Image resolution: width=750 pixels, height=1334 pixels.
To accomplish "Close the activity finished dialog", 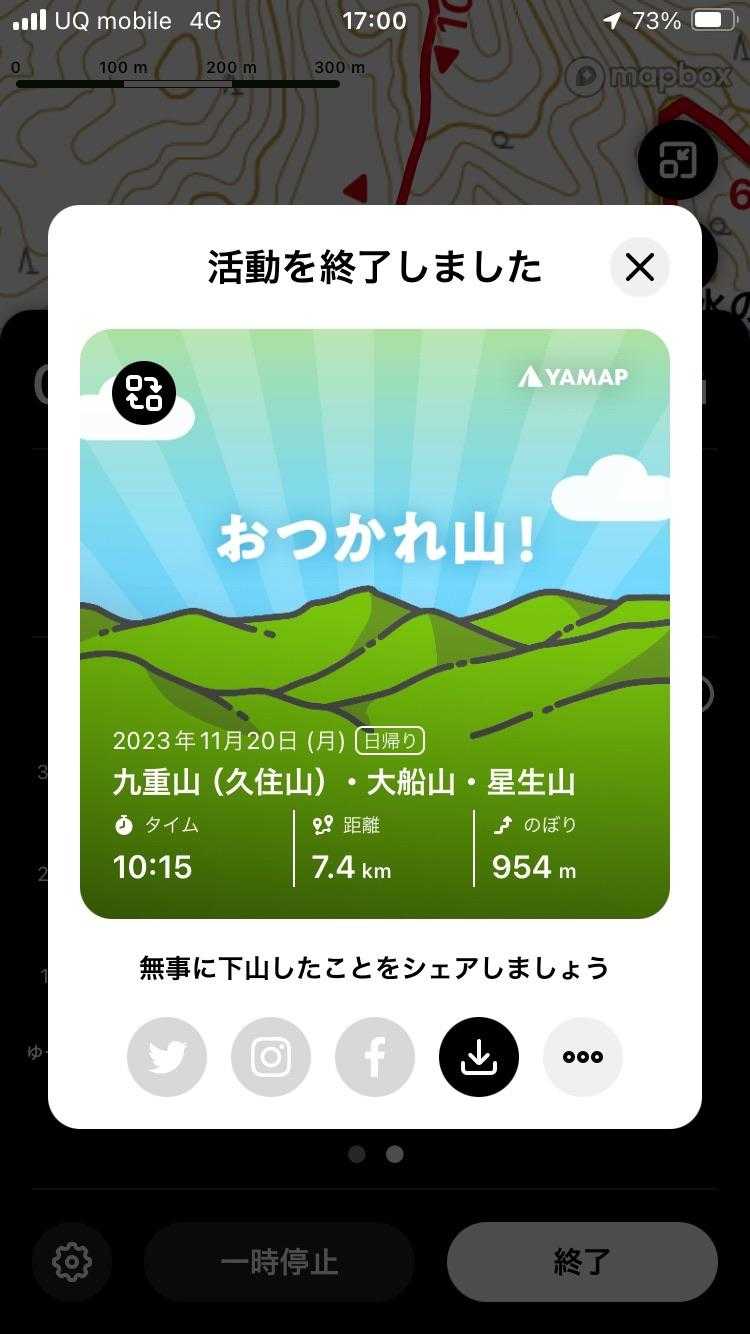I will pyautogui.click(x=639, y=268).
